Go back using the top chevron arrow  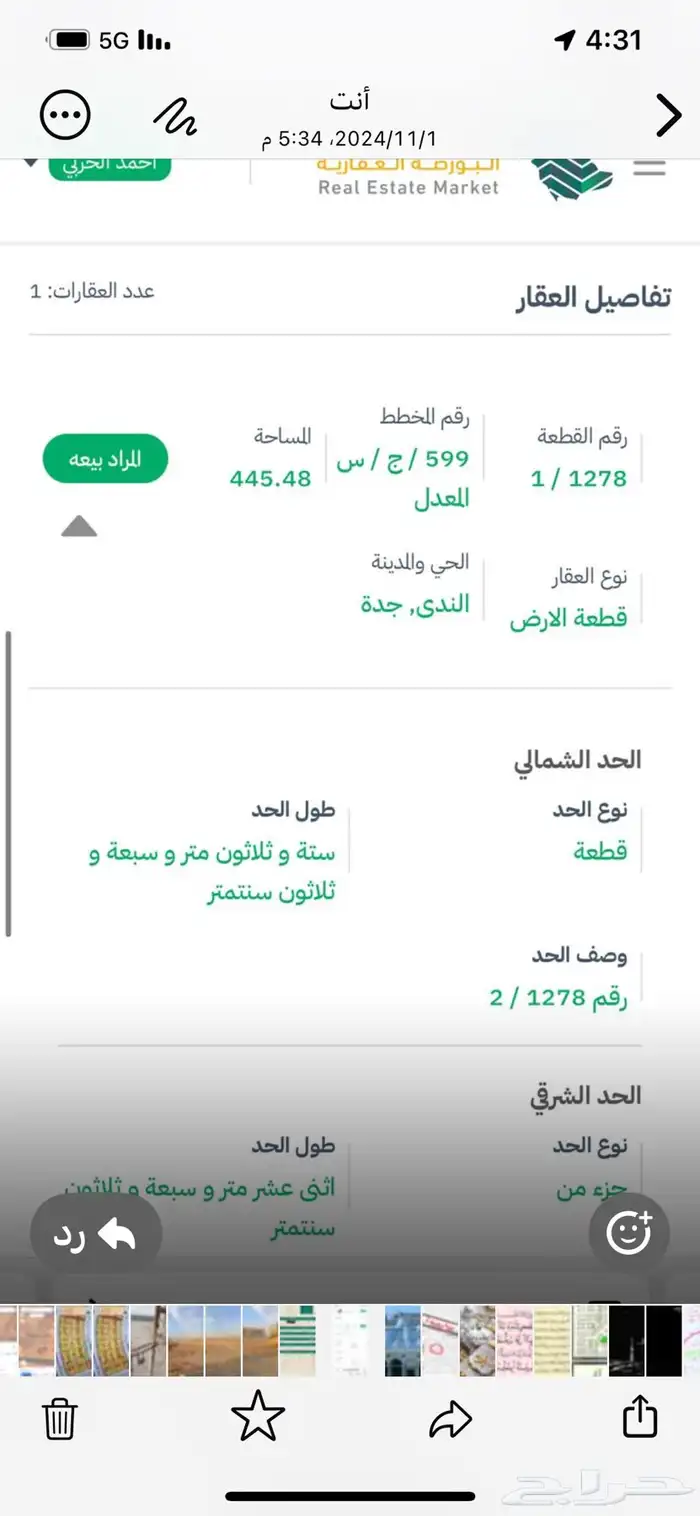pyautogui.click(x=667, y=116)
